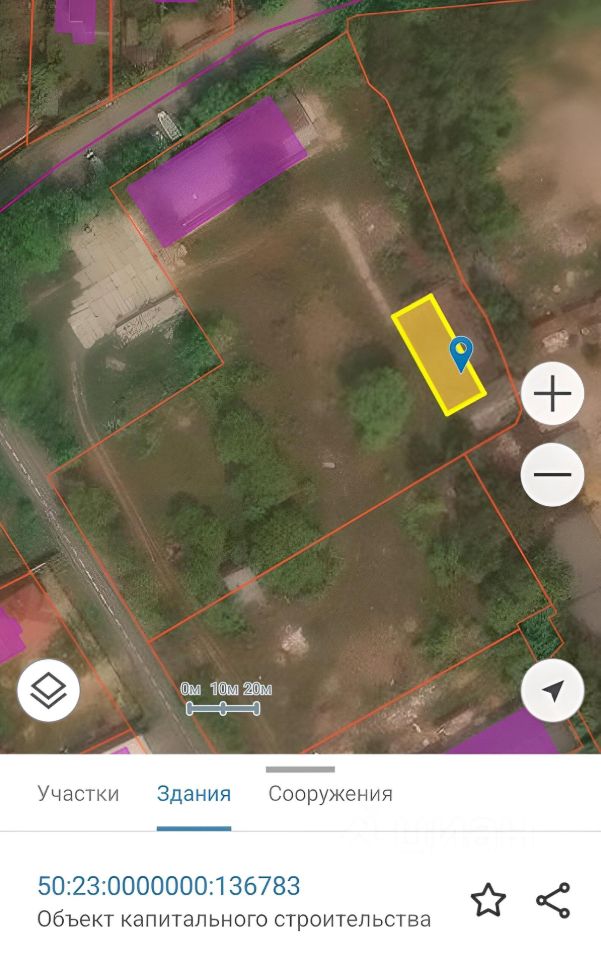Open the map layers selector
The width and height of the screenshot is (601, 960).
[48, 691]
